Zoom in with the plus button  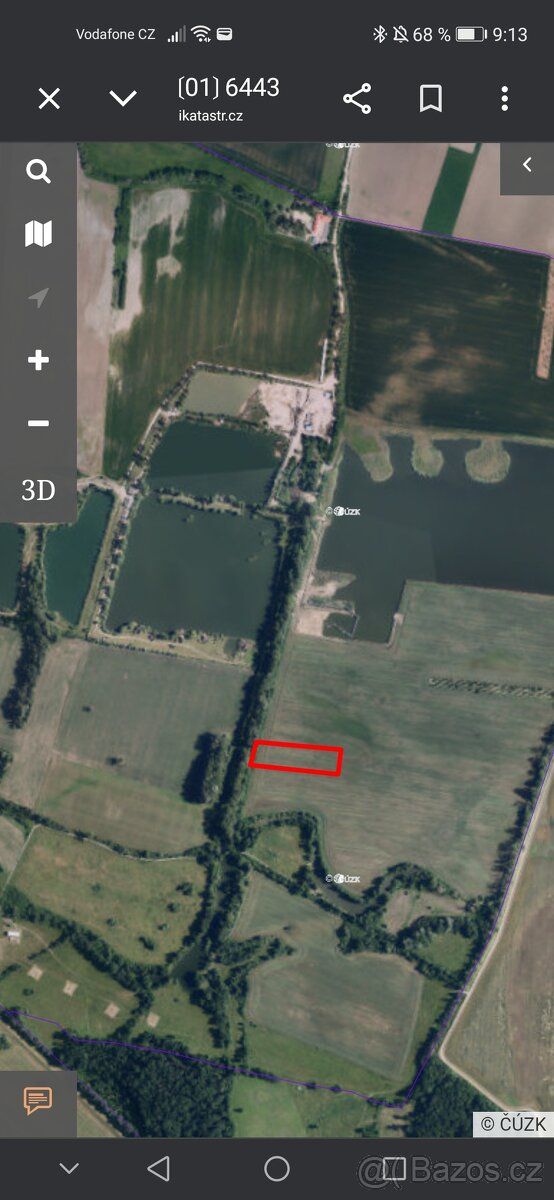[38, 361]
